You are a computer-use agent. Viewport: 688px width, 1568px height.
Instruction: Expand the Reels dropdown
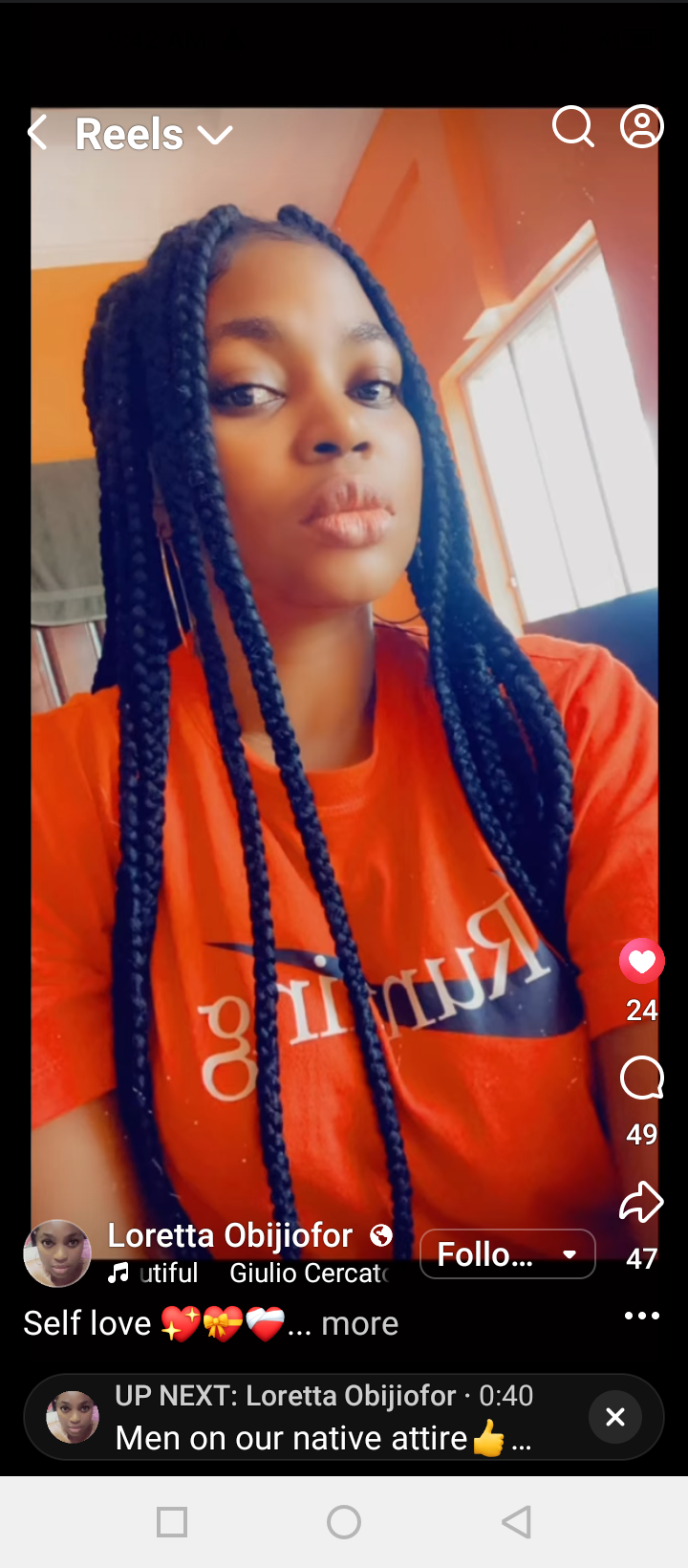[x=215, y=135]
